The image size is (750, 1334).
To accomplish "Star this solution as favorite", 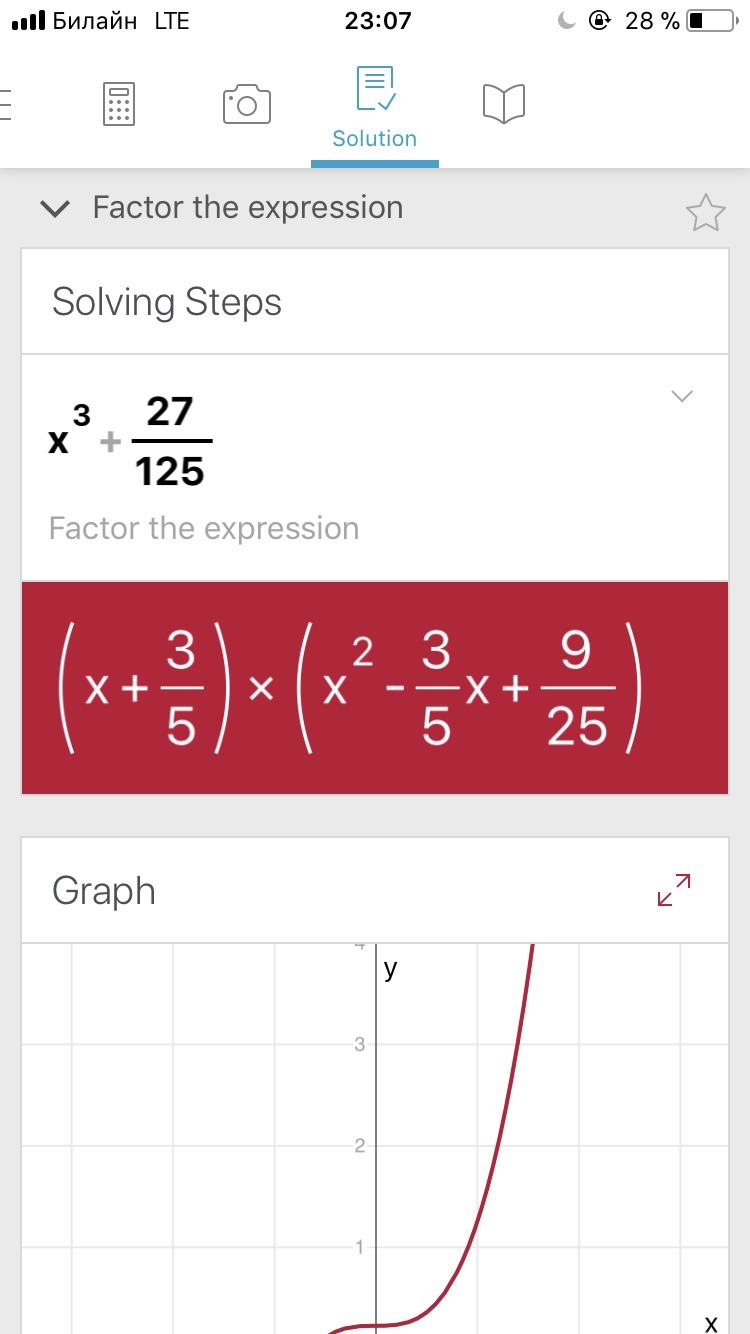I will click(x=705, y=213).
